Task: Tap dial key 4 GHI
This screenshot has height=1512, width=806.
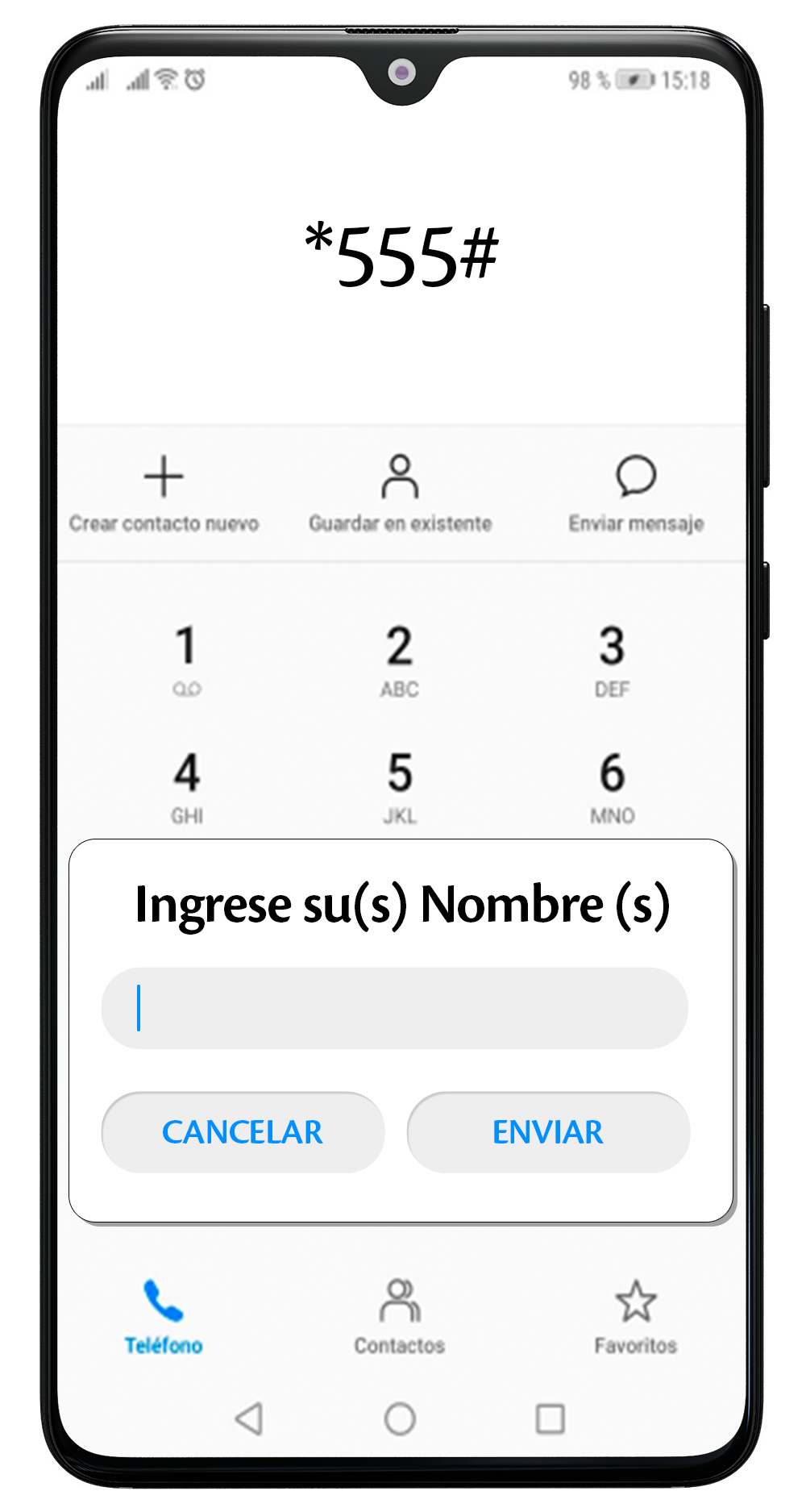Action: [186, 785]
